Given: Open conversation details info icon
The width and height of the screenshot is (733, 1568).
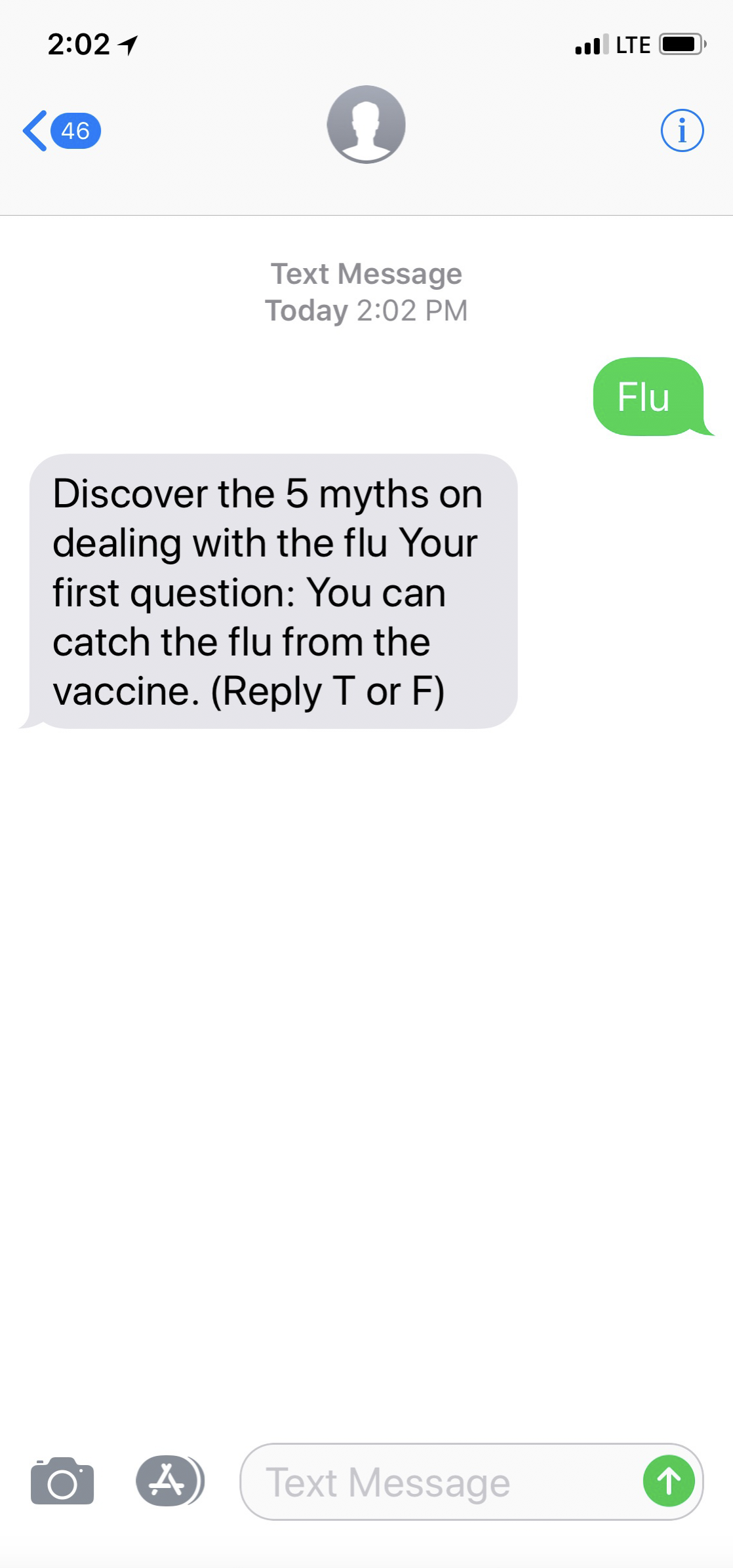Looking at the screenshot, I should point(682,130).
